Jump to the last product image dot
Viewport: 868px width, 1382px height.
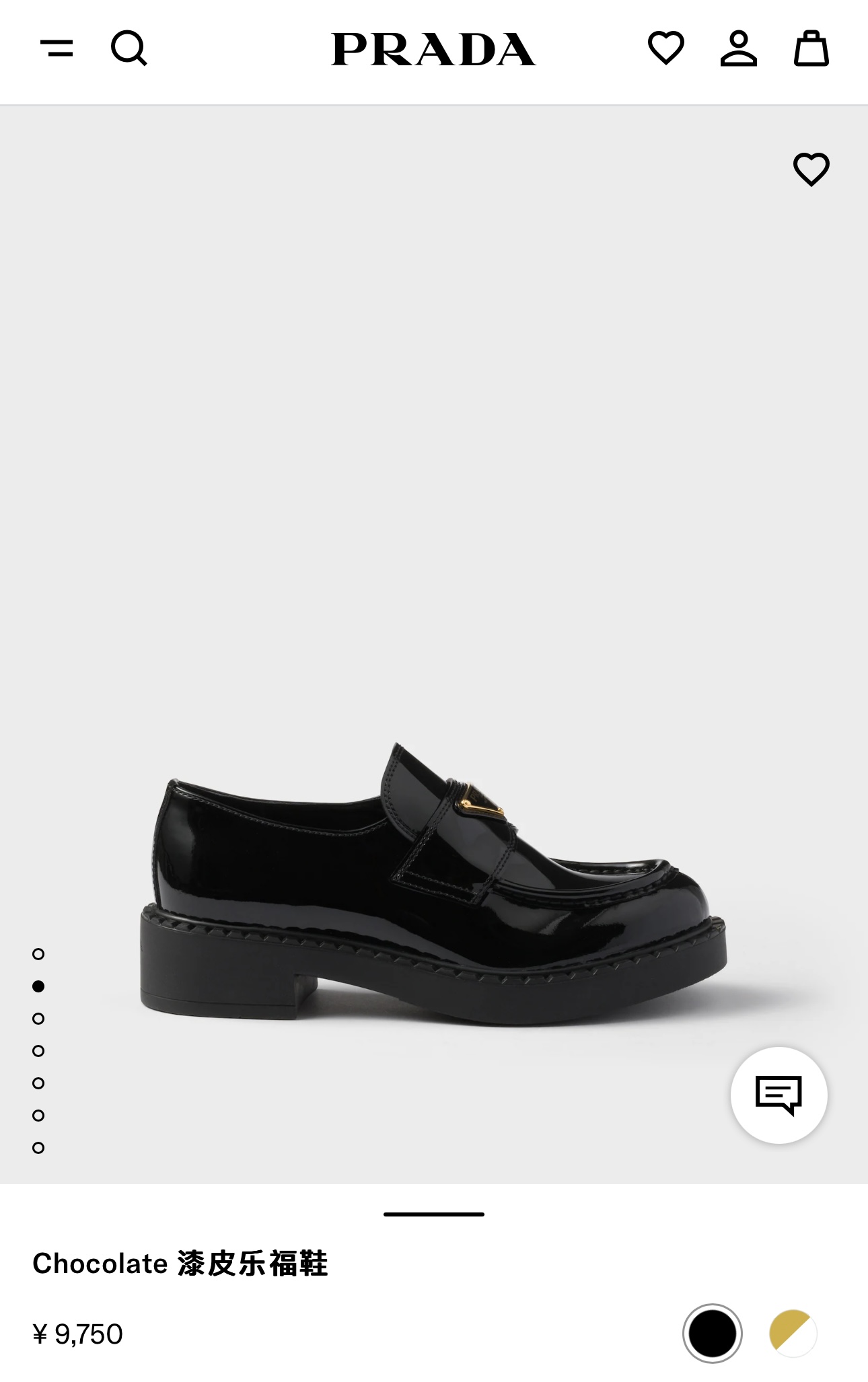[x=38, y=1148]
